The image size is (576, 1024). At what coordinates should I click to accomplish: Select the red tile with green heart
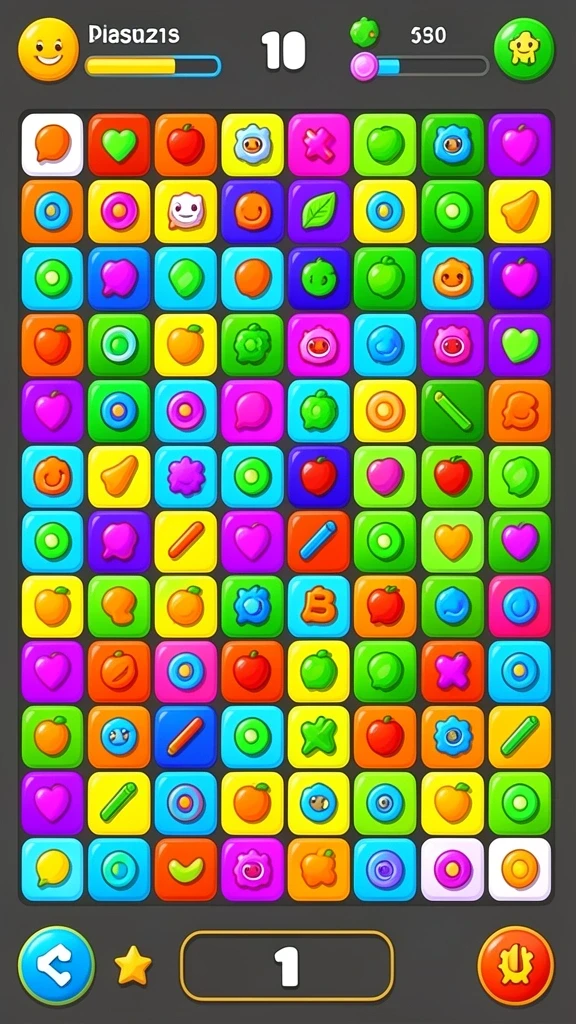[x=119, y=144]
